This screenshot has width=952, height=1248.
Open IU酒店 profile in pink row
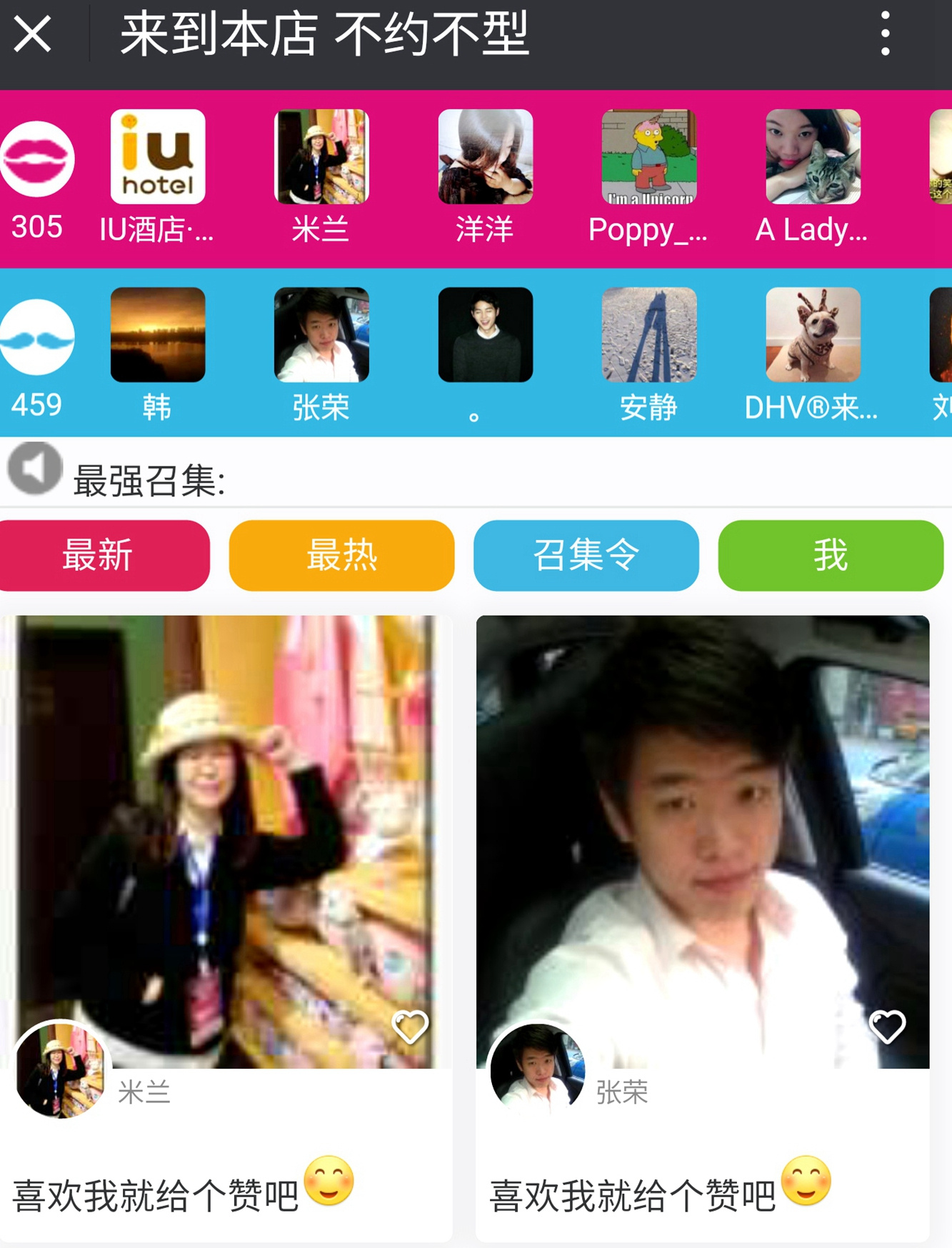(158, 157)
